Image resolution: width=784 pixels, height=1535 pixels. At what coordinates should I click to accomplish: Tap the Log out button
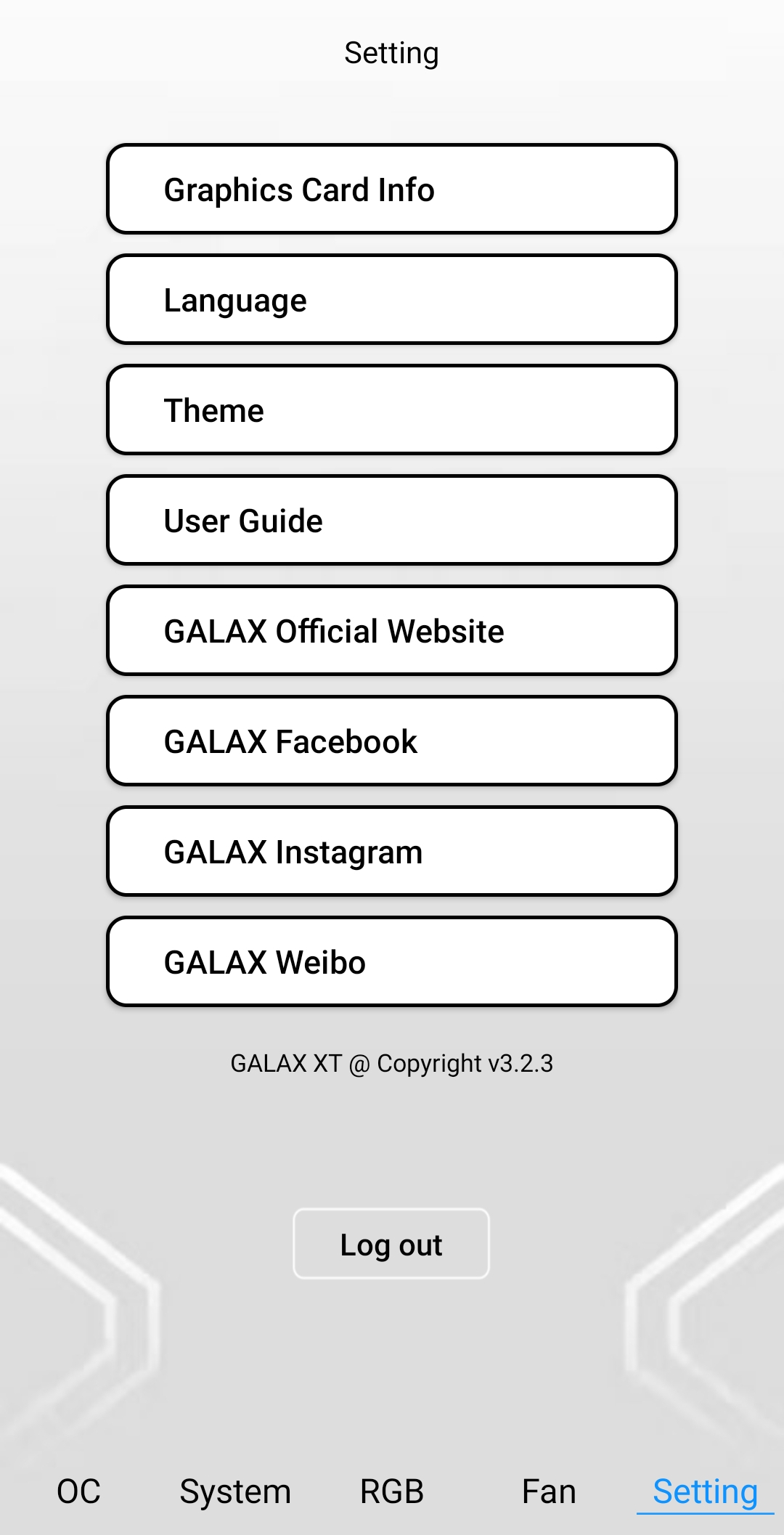pyautogui.click(x=391, y=1244)
